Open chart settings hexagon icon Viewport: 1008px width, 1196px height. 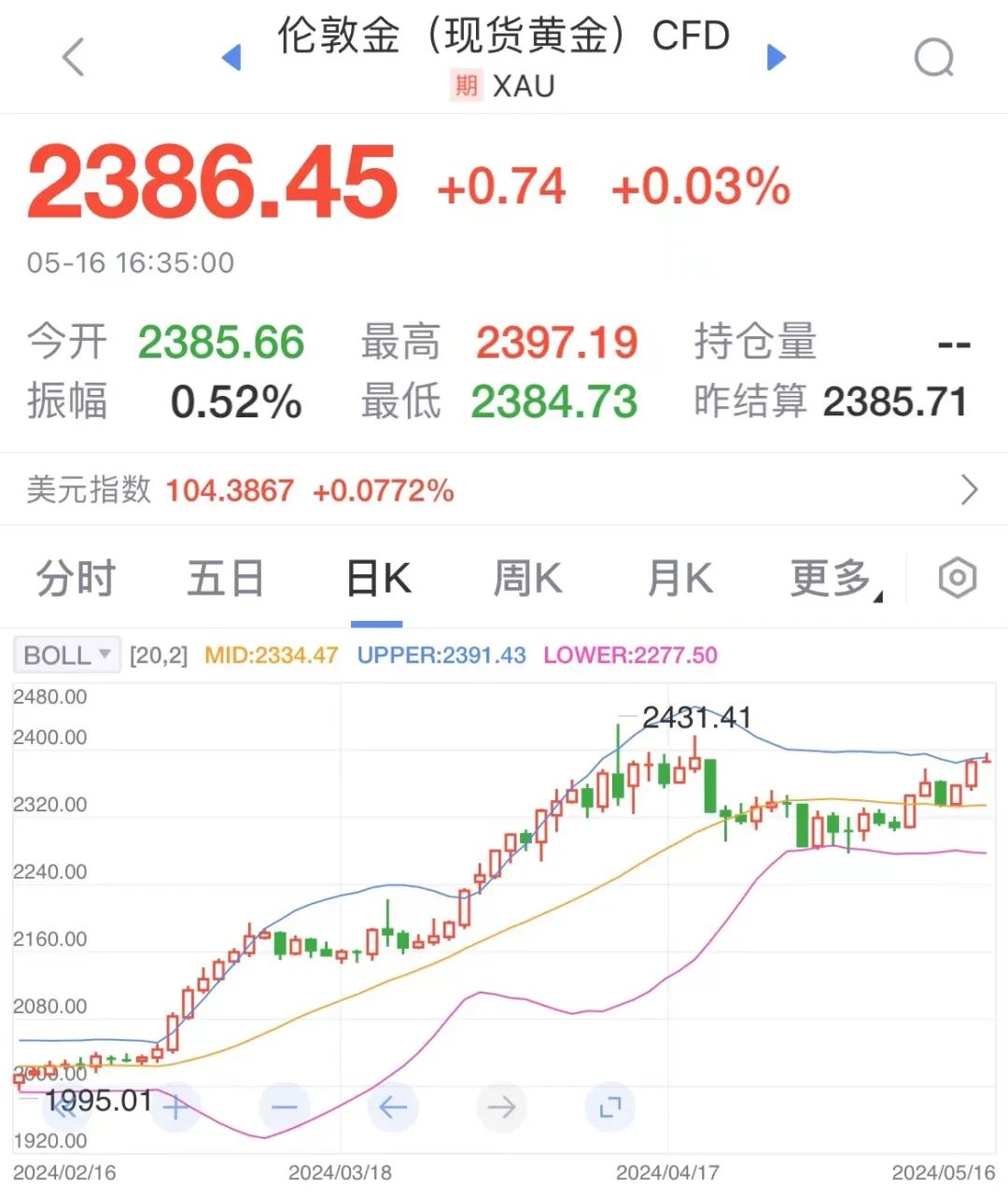pyautogui.click(x=957, y=579)
